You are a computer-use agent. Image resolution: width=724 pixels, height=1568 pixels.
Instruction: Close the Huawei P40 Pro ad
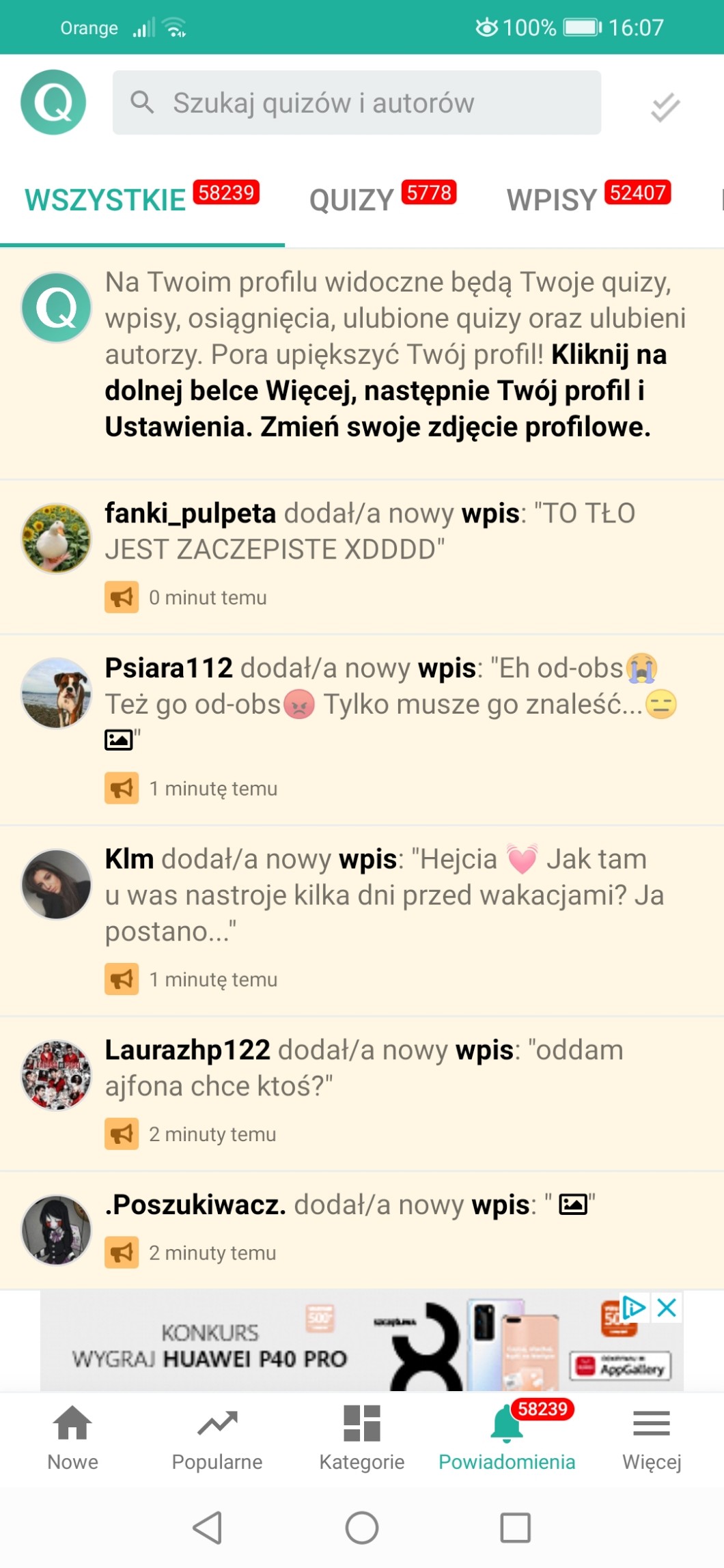tap(667, 1308)
